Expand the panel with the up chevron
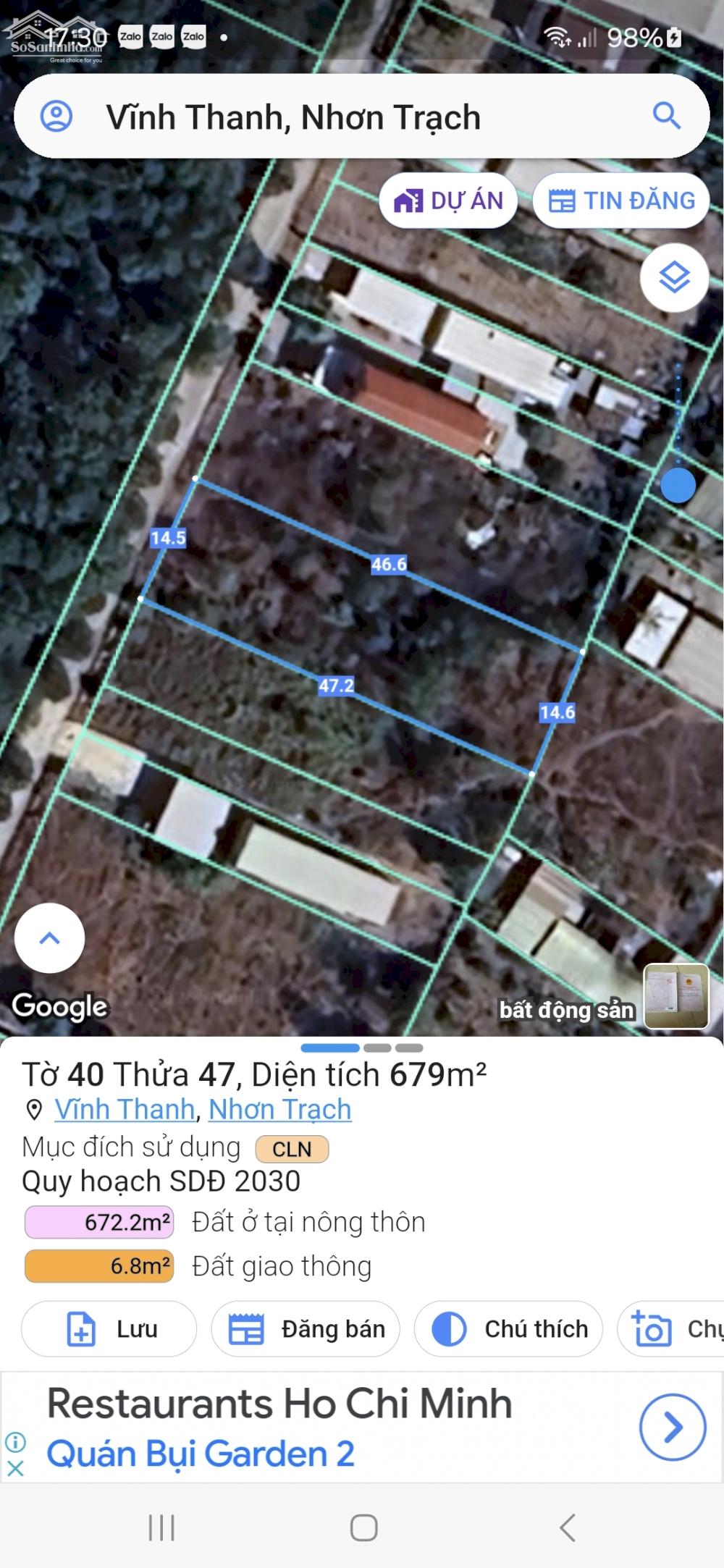The image size is (724, 1568). pyautogui.click(x=49, y=938)
